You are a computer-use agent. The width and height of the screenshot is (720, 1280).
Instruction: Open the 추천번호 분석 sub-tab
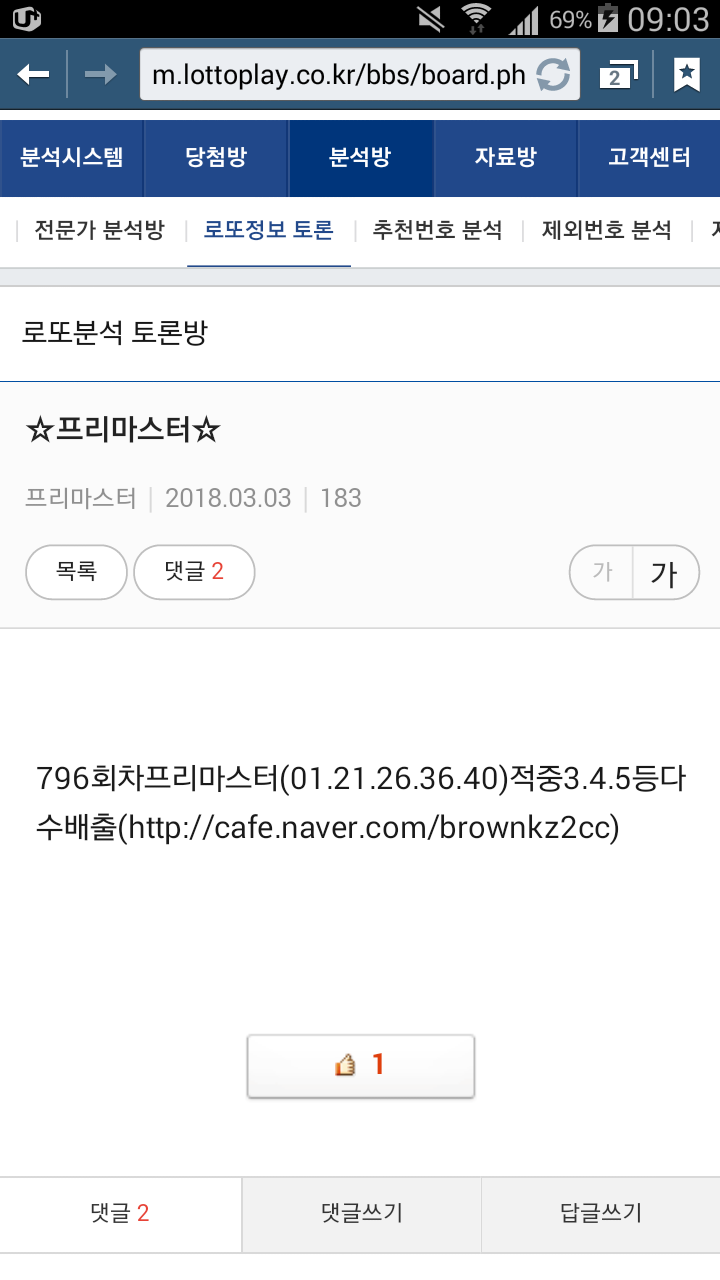(x=437, y=230)
